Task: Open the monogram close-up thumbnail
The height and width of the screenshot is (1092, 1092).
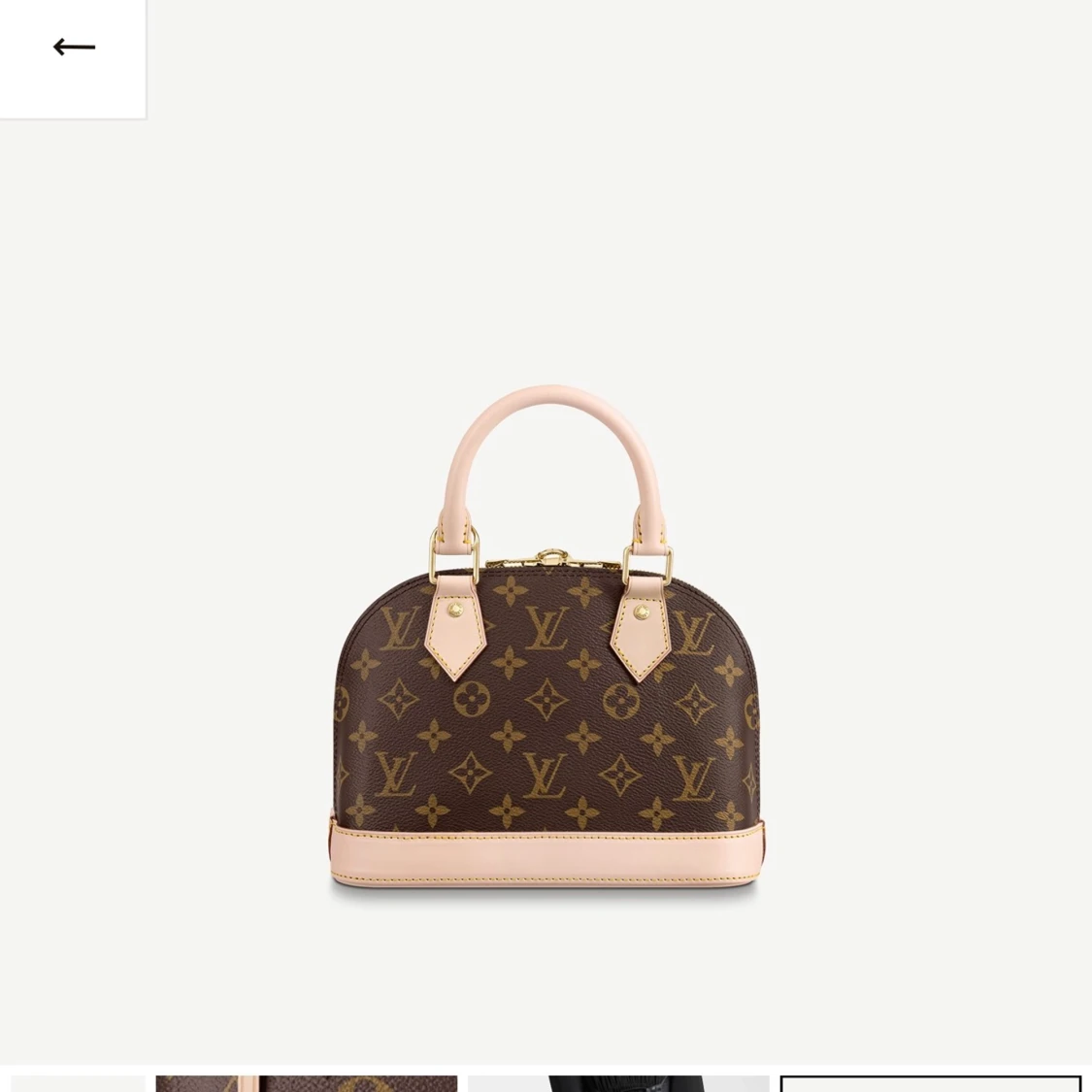Action: click(x=306, y=1083)
